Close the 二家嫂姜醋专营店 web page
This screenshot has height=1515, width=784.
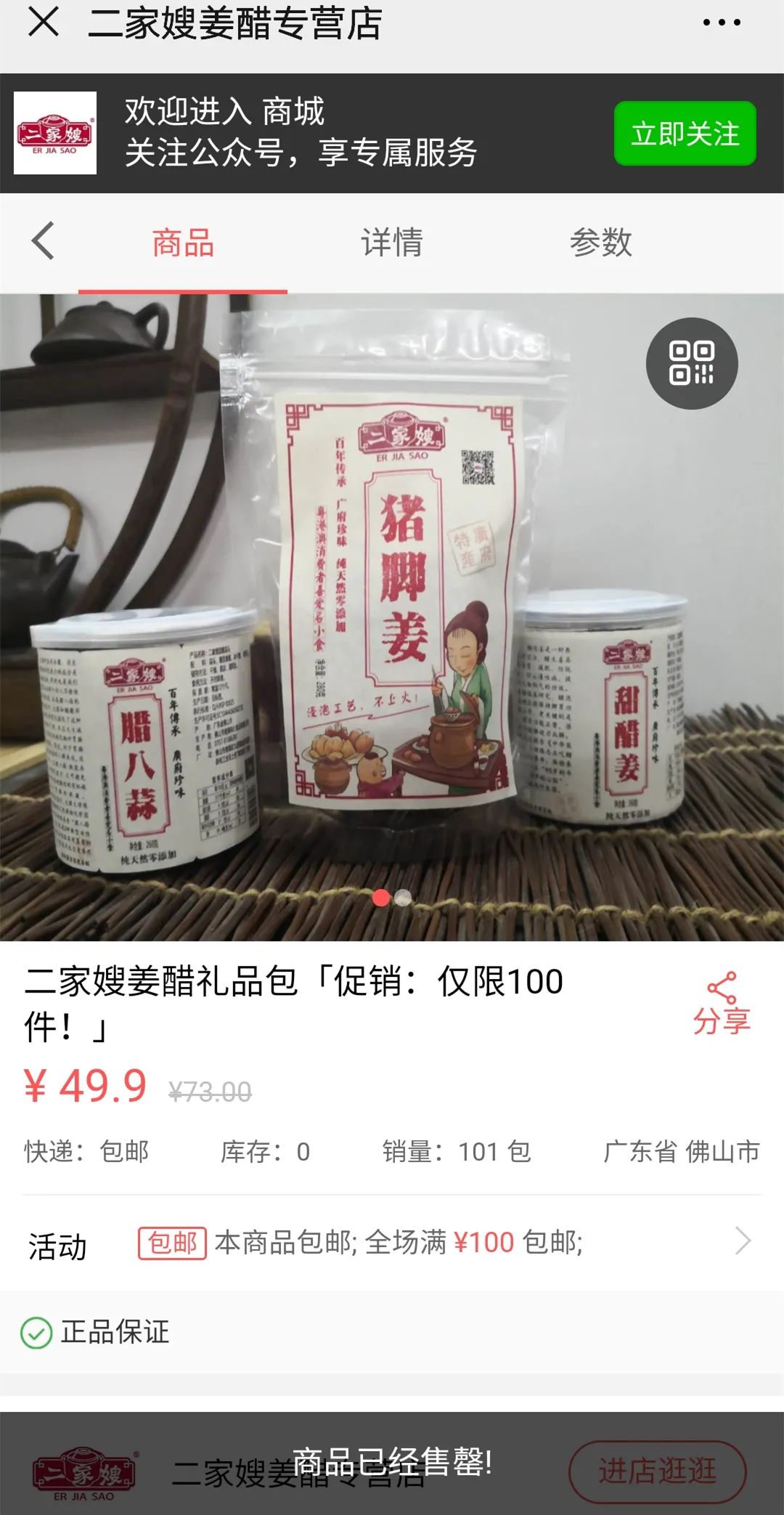pyautogui.click(x=44, y=22)
